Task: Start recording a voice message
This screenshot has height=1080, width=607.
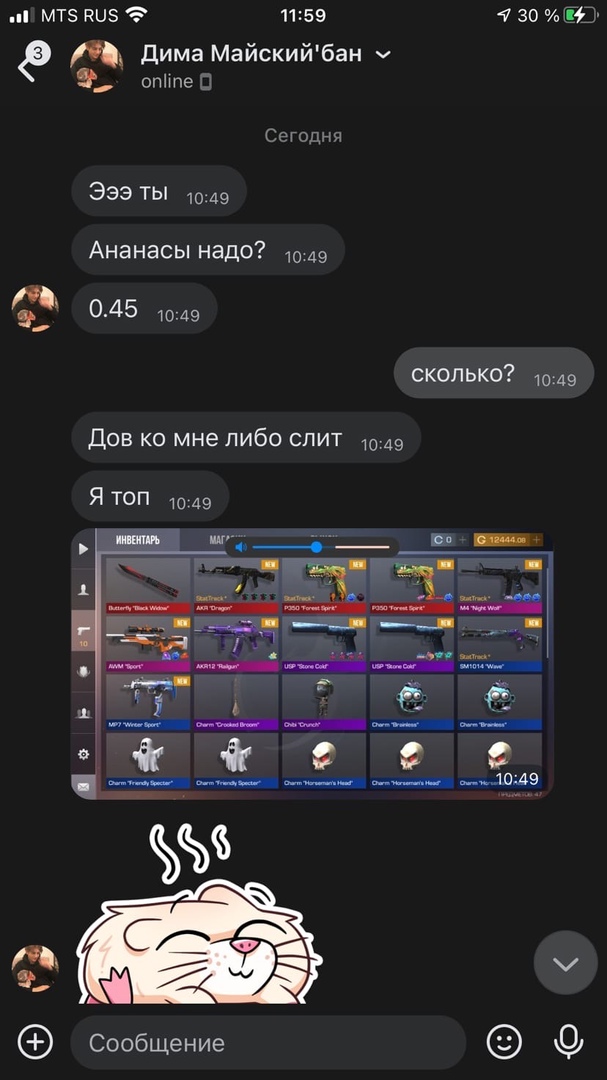Action: (569, 1042)
